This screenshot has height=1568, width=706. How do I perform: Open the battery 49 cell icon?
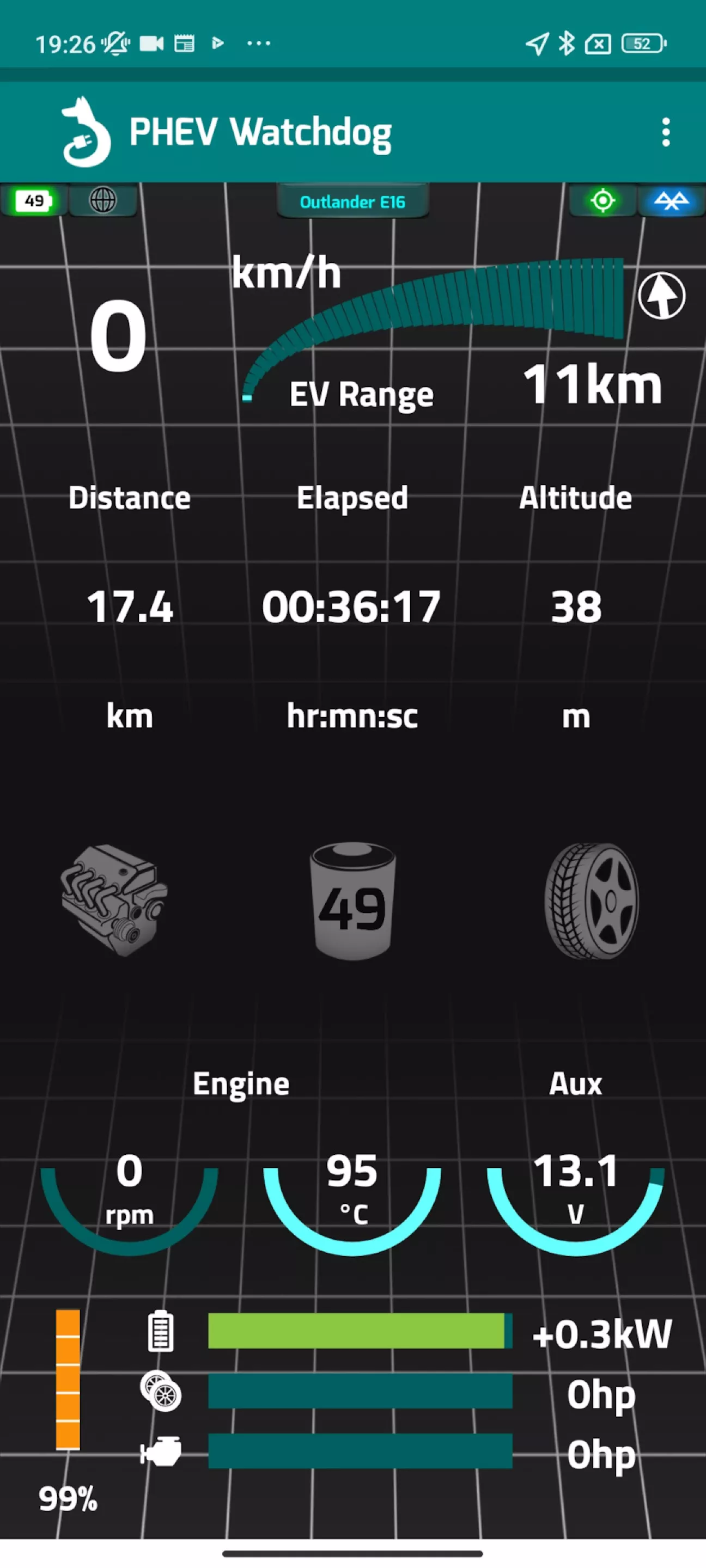[x=352, y=901]
